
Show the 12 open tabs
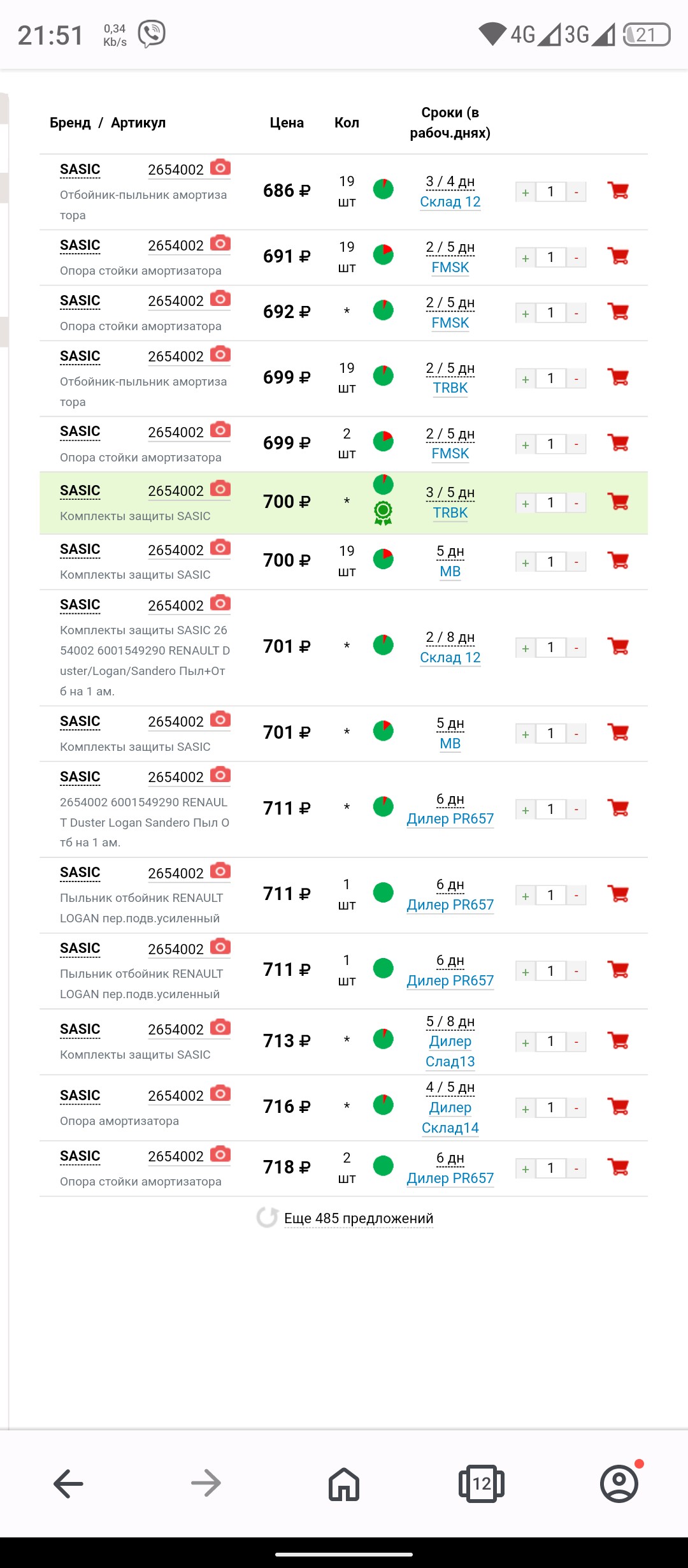pyautogui.click(x=482, y=1483)
